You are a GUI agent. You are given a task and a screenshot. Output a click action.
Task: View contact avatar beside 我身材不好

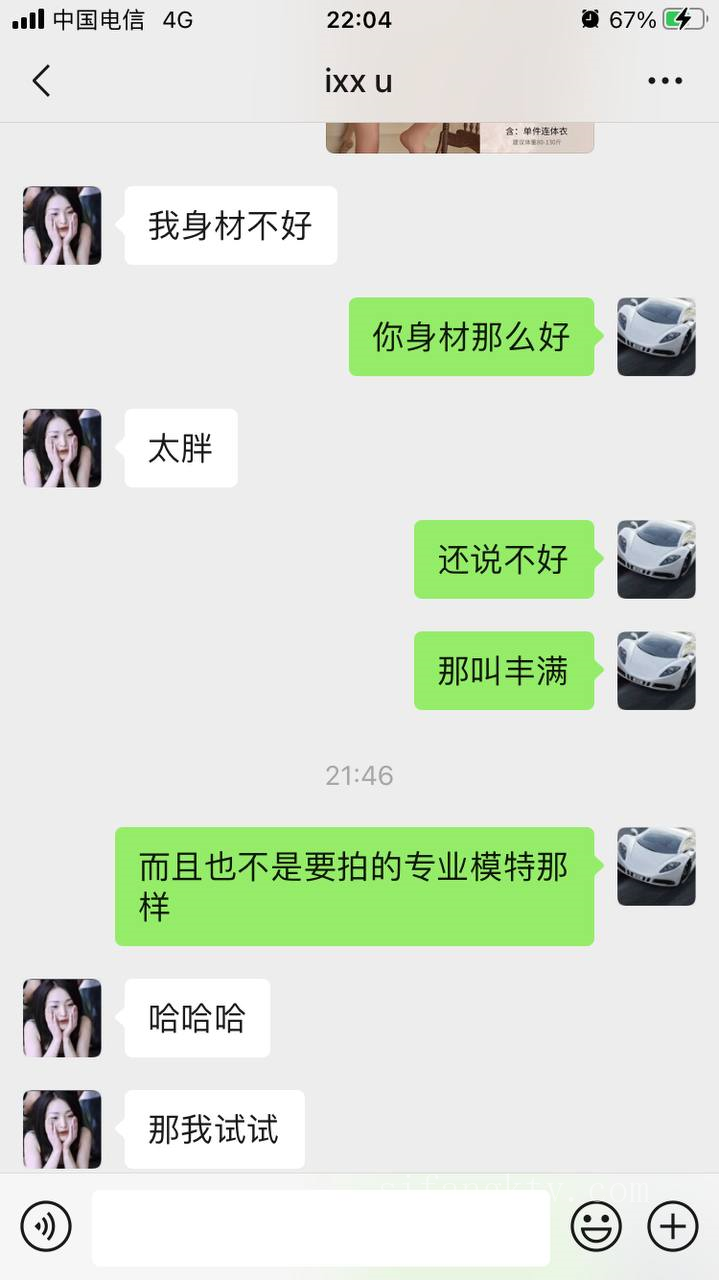coord(62,225)
